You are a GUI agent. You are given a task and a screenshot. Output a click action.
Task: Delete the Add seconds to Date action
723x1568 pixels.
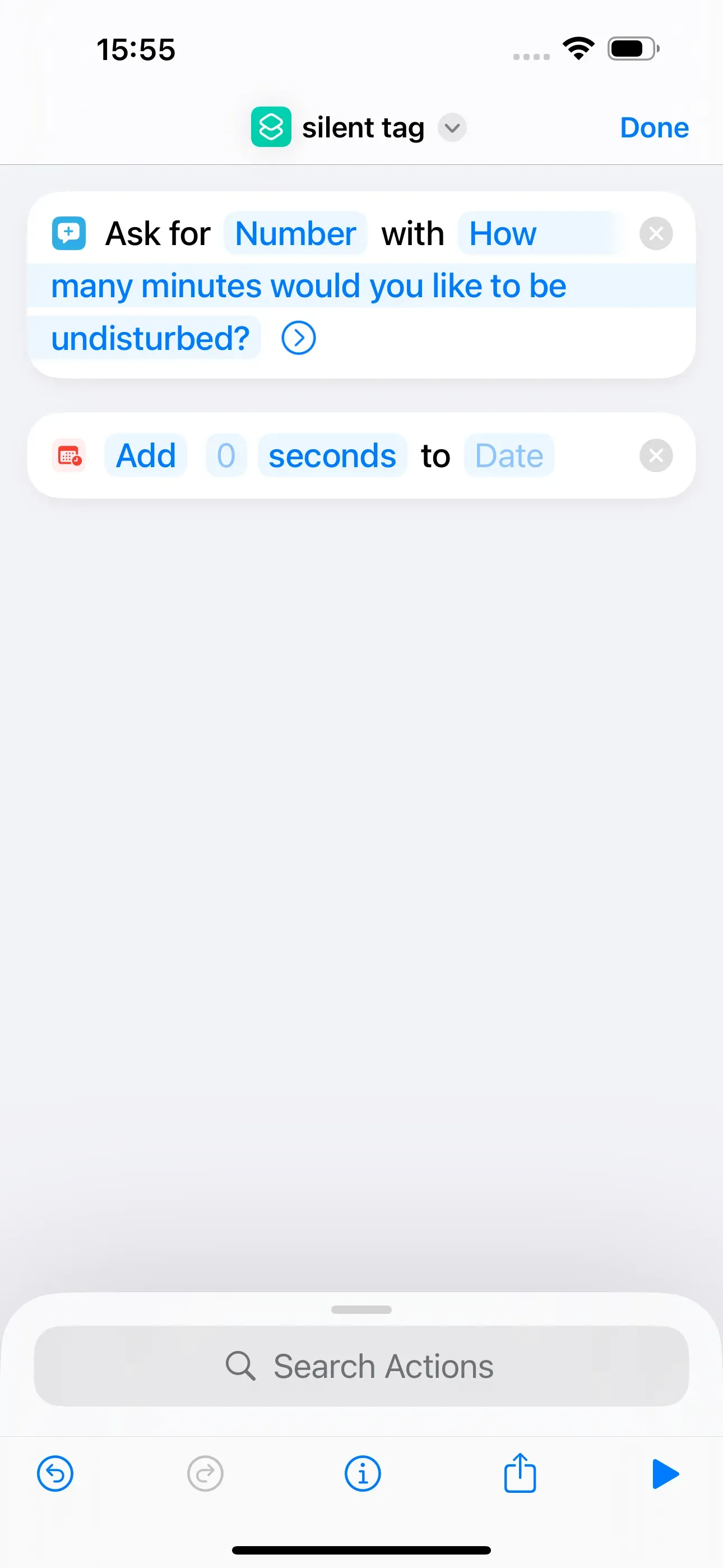click(x=656, y=455)
